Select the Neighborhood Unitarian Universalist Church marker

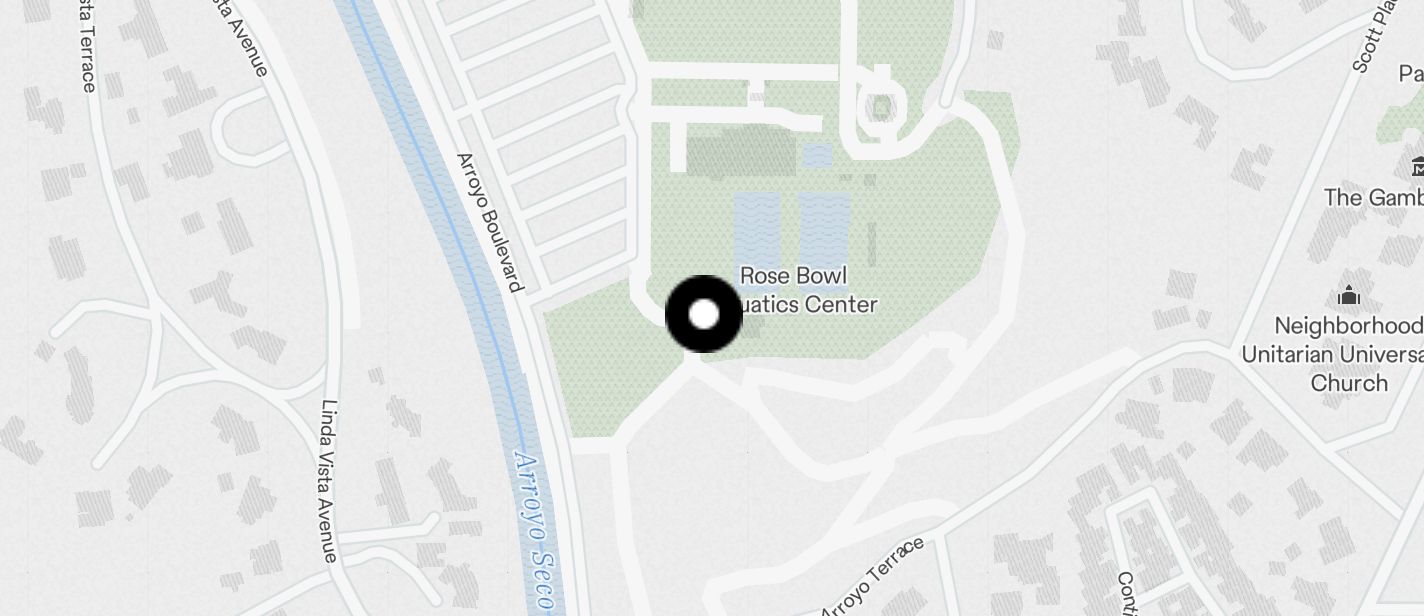1349,296
